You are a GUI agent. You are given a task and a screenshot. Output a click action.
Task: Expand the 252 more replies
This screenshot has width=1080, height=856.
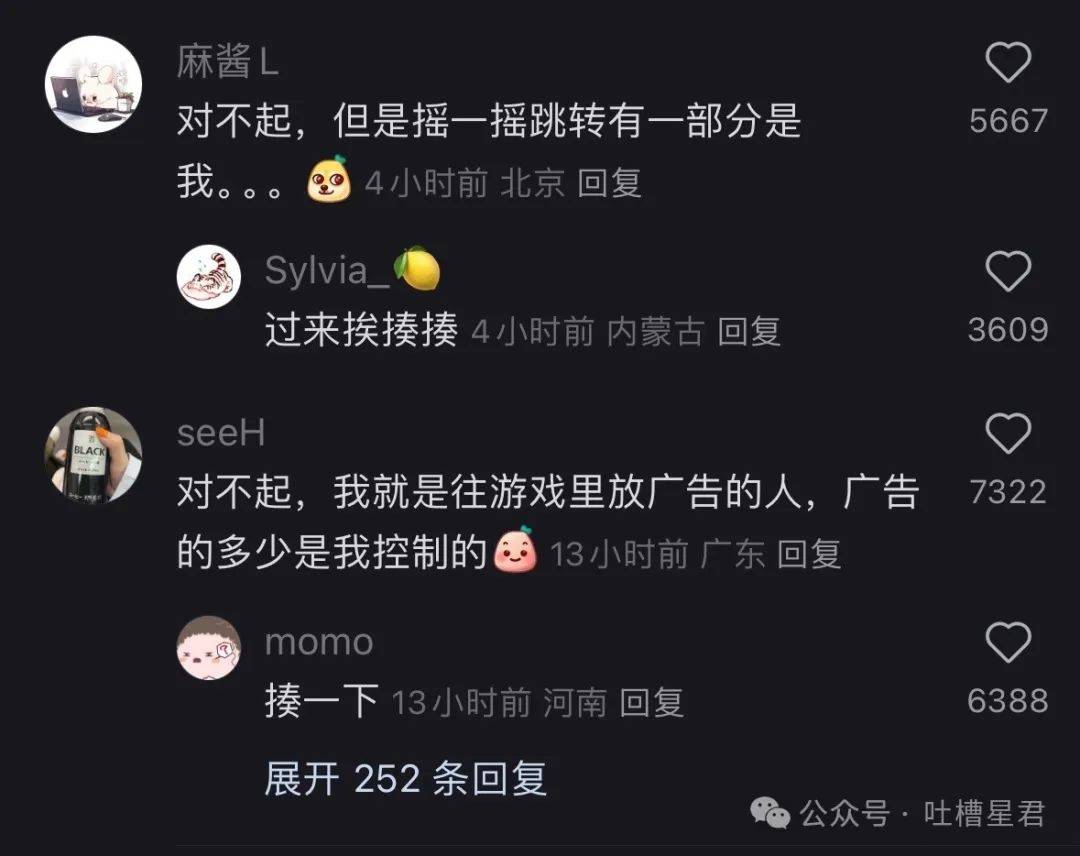405,779
